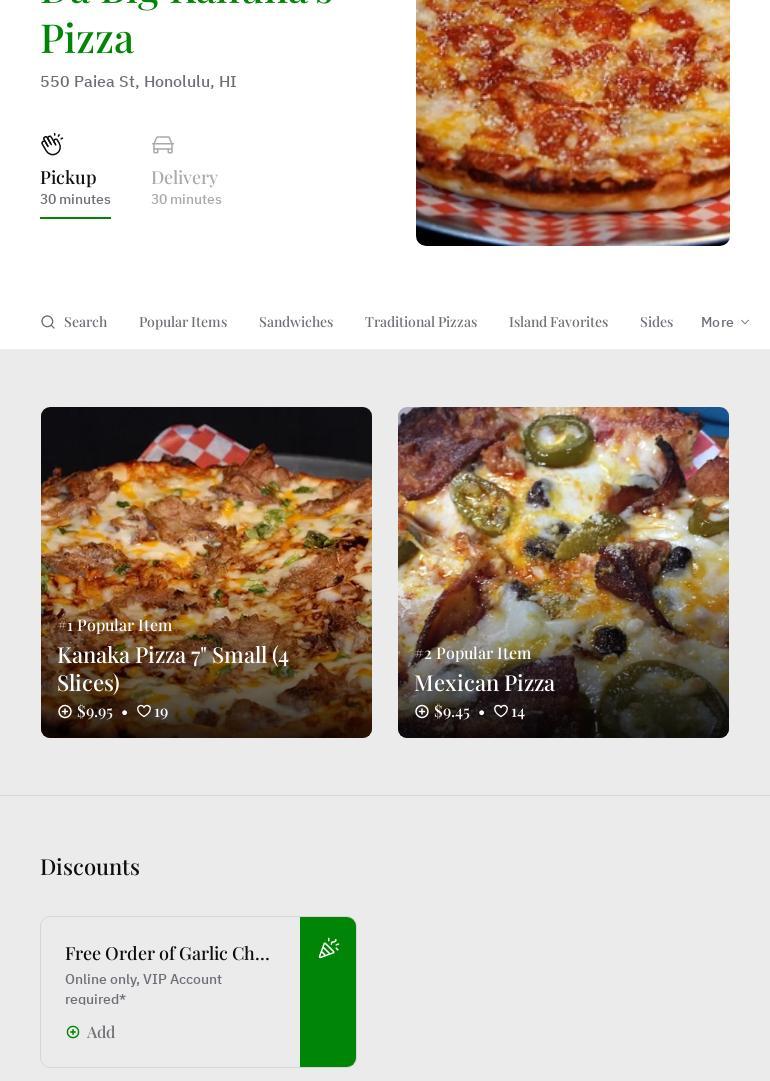Open the menu Search
The width and height of the screenshot is (770, 1081).
coord(74,322)
